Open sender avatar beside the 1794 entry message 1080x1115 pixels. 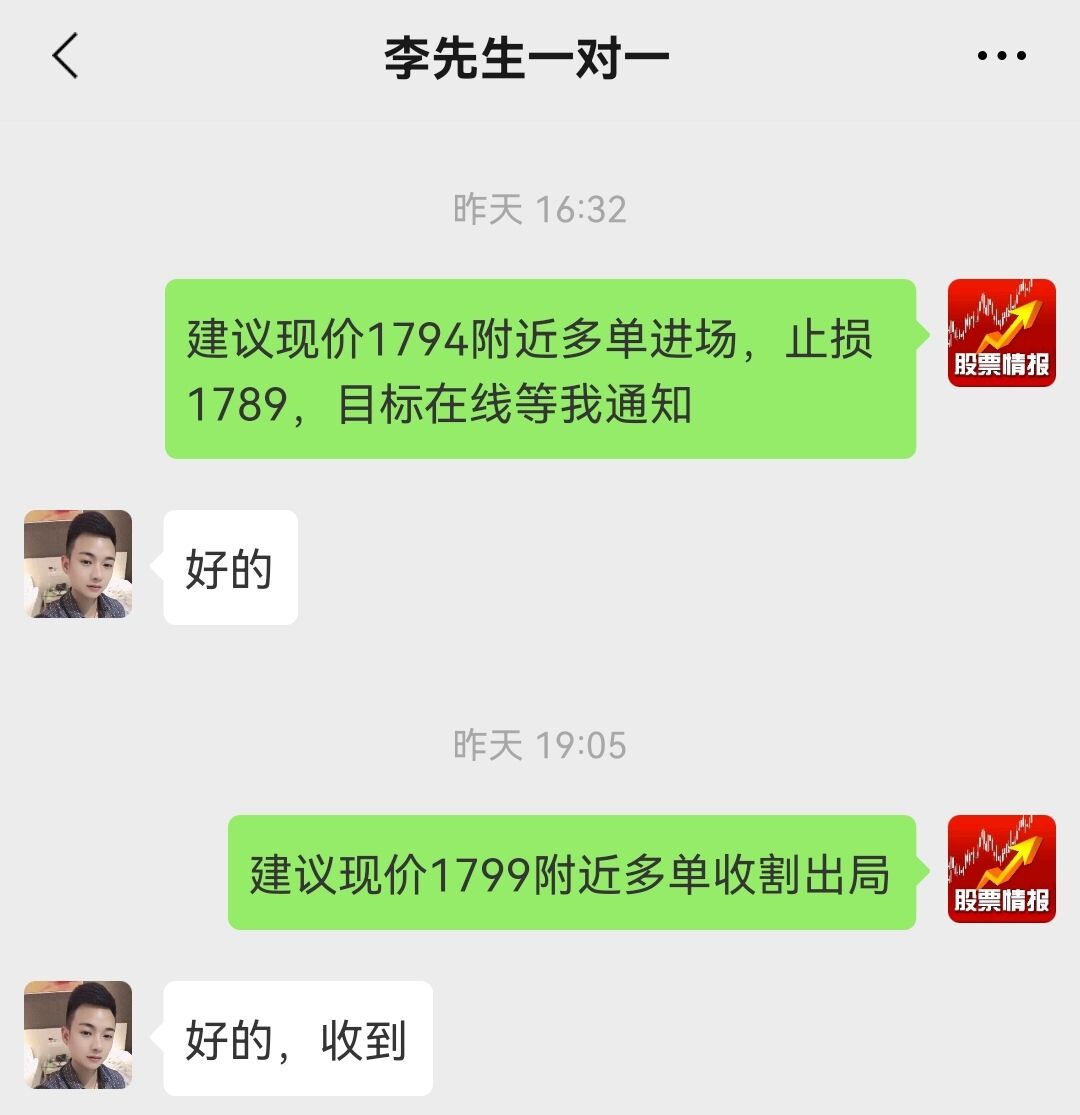pyautogui.click(x=1001, y=333)
